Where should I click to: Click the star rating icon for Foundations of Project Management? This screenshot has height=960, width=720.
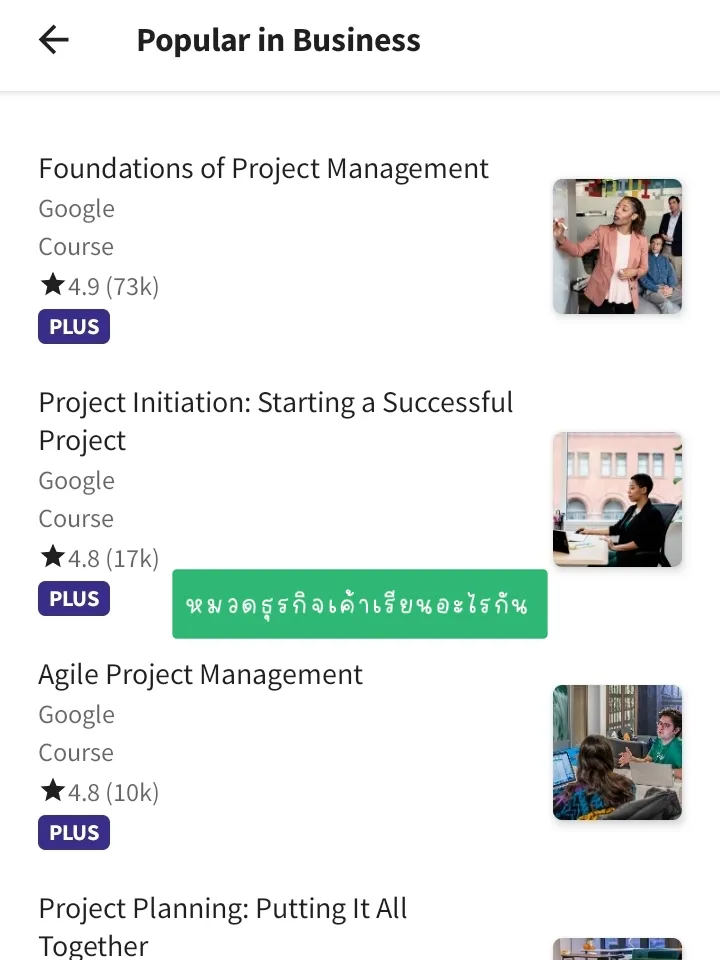click(52, 284)
